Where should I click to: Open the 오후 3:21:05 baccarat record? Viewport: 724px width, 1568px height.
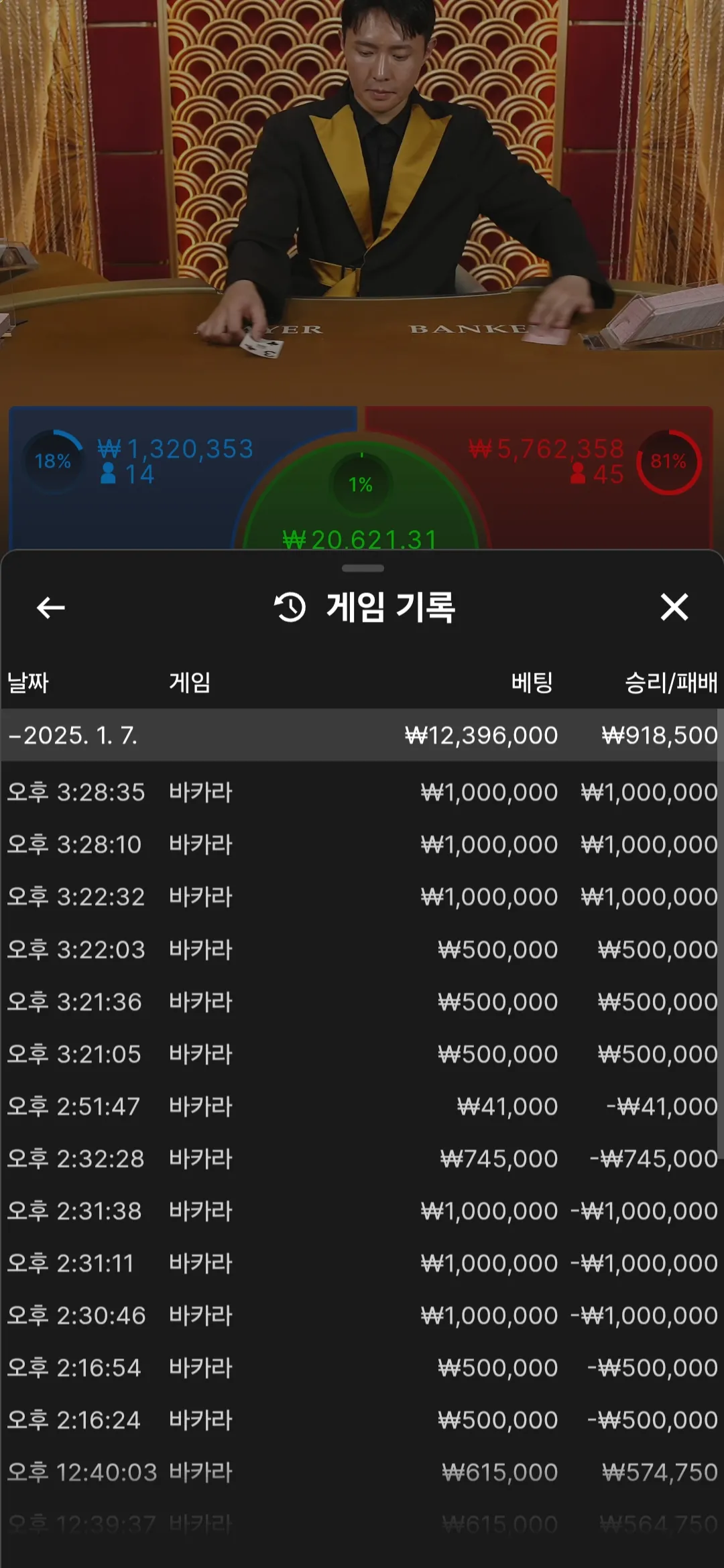pos(362,1054)
